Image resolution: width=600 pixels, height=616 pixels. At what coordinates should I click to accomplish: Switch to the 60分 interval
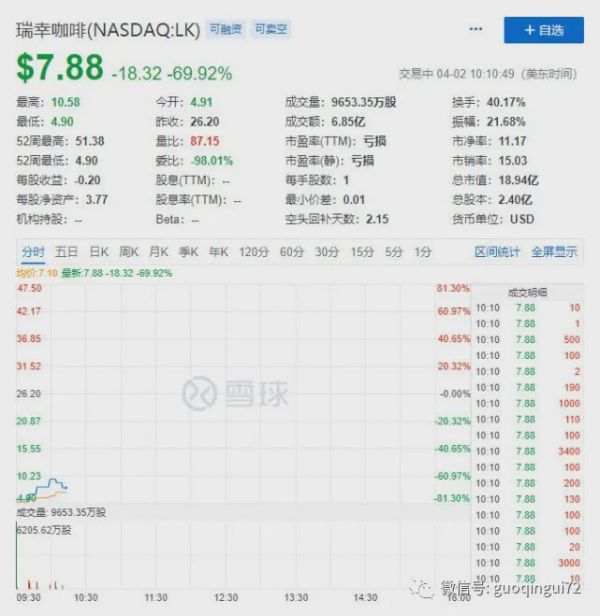click(291, 252)
